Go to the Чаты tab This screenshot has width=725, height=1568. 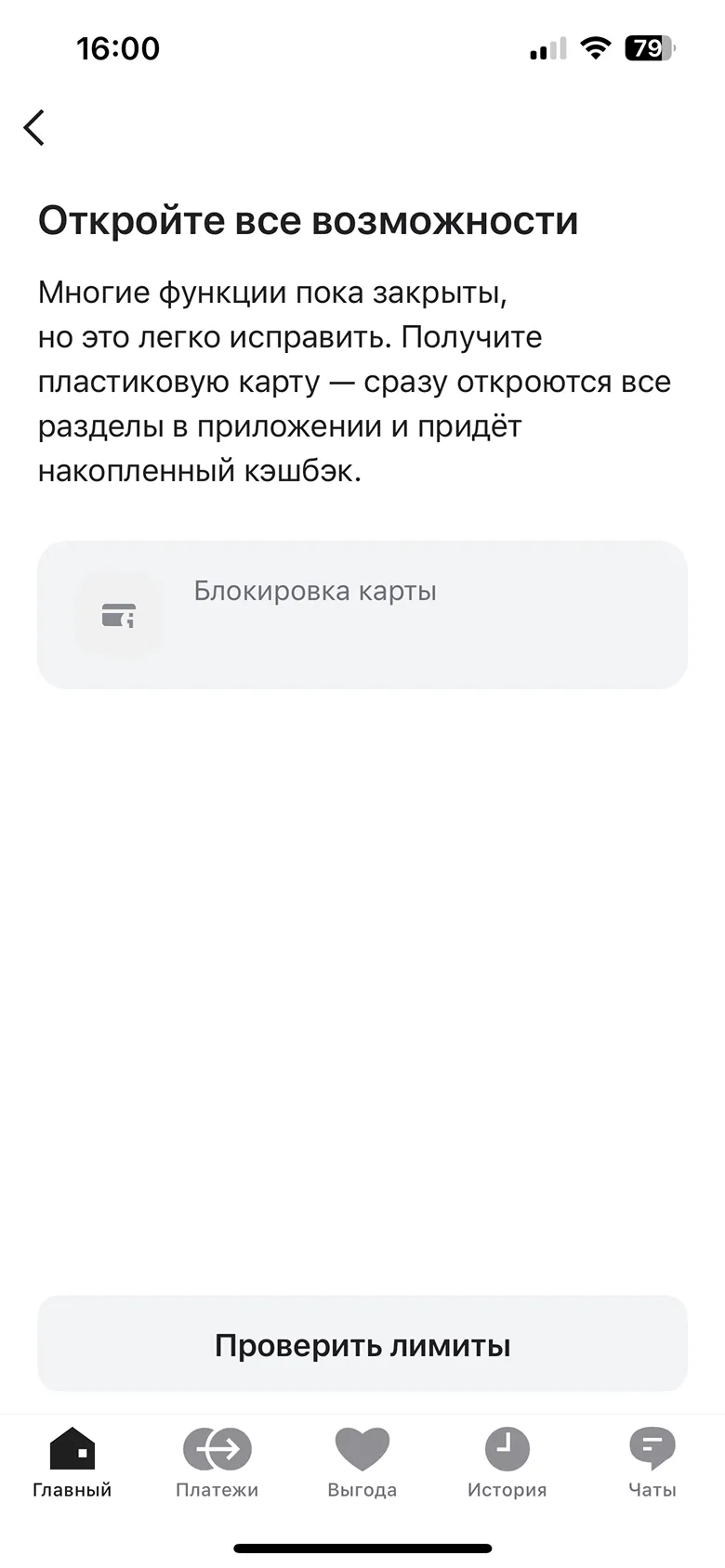click(652, 1462)
